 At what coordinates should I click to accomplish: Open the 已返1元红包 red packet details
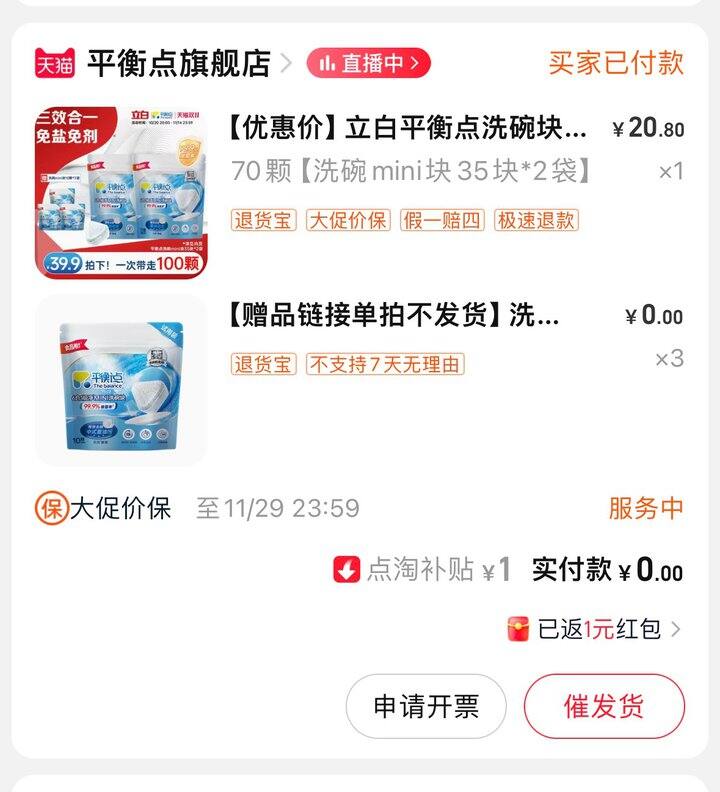[x=595, y=629]
